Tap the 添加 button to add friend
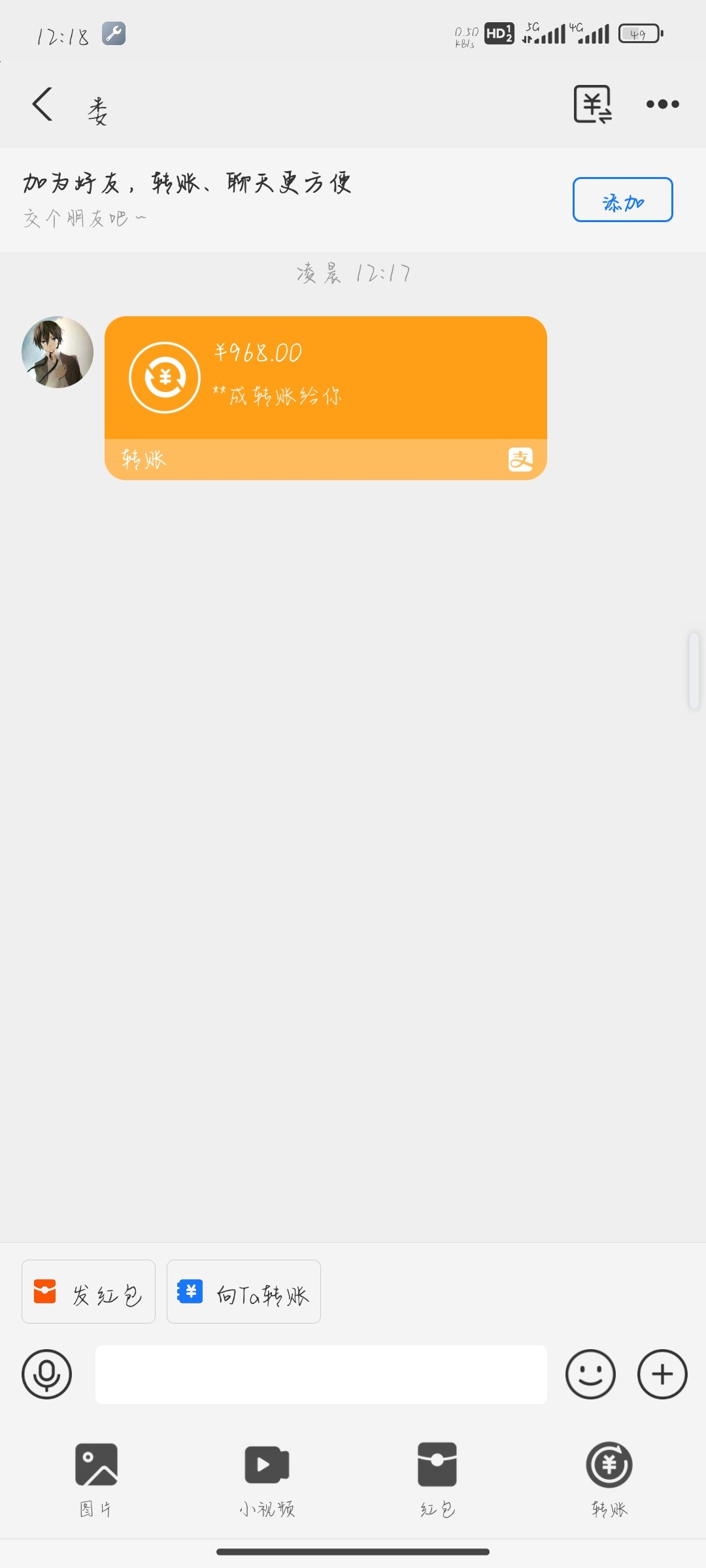Viewport: 706px width, 1568px height. coord(623,200)
